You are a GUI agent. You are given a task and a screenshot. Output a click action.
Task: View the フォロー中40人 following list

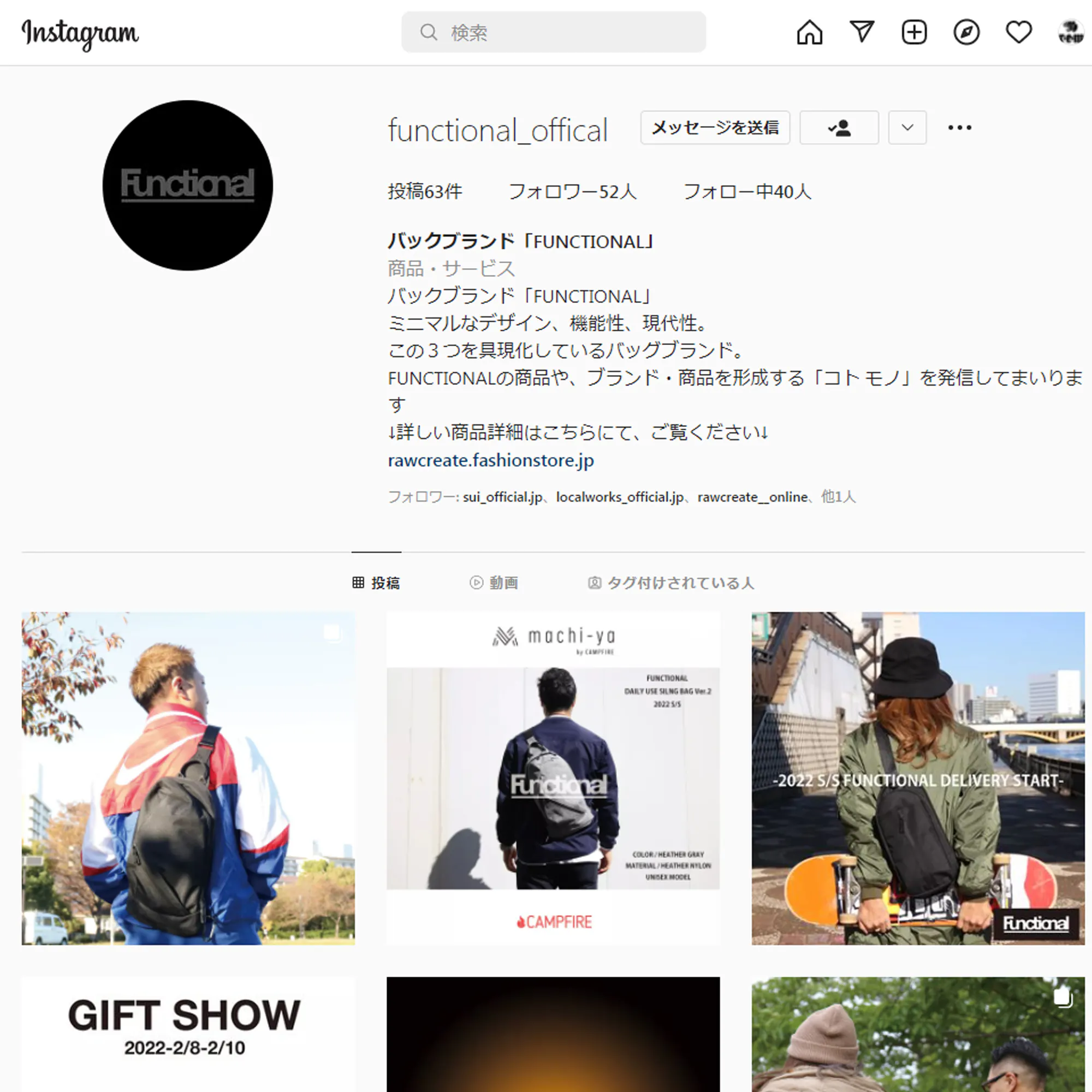click(746, 192)
